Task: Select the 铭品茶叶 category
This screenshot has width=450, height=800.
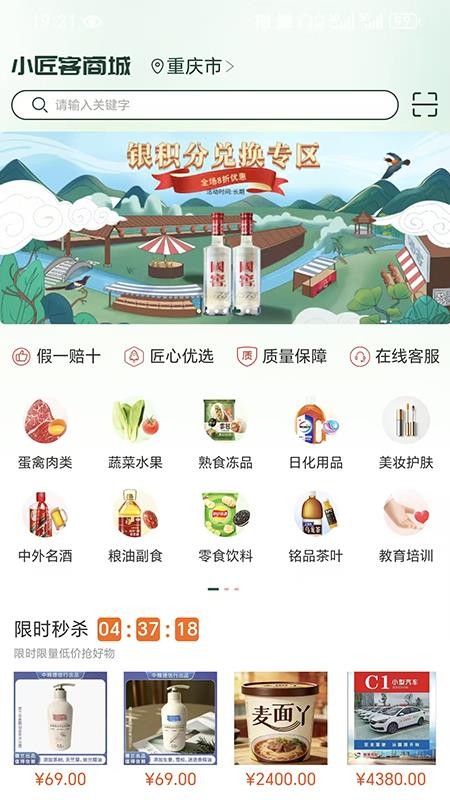Action: (x=315, y=528)
